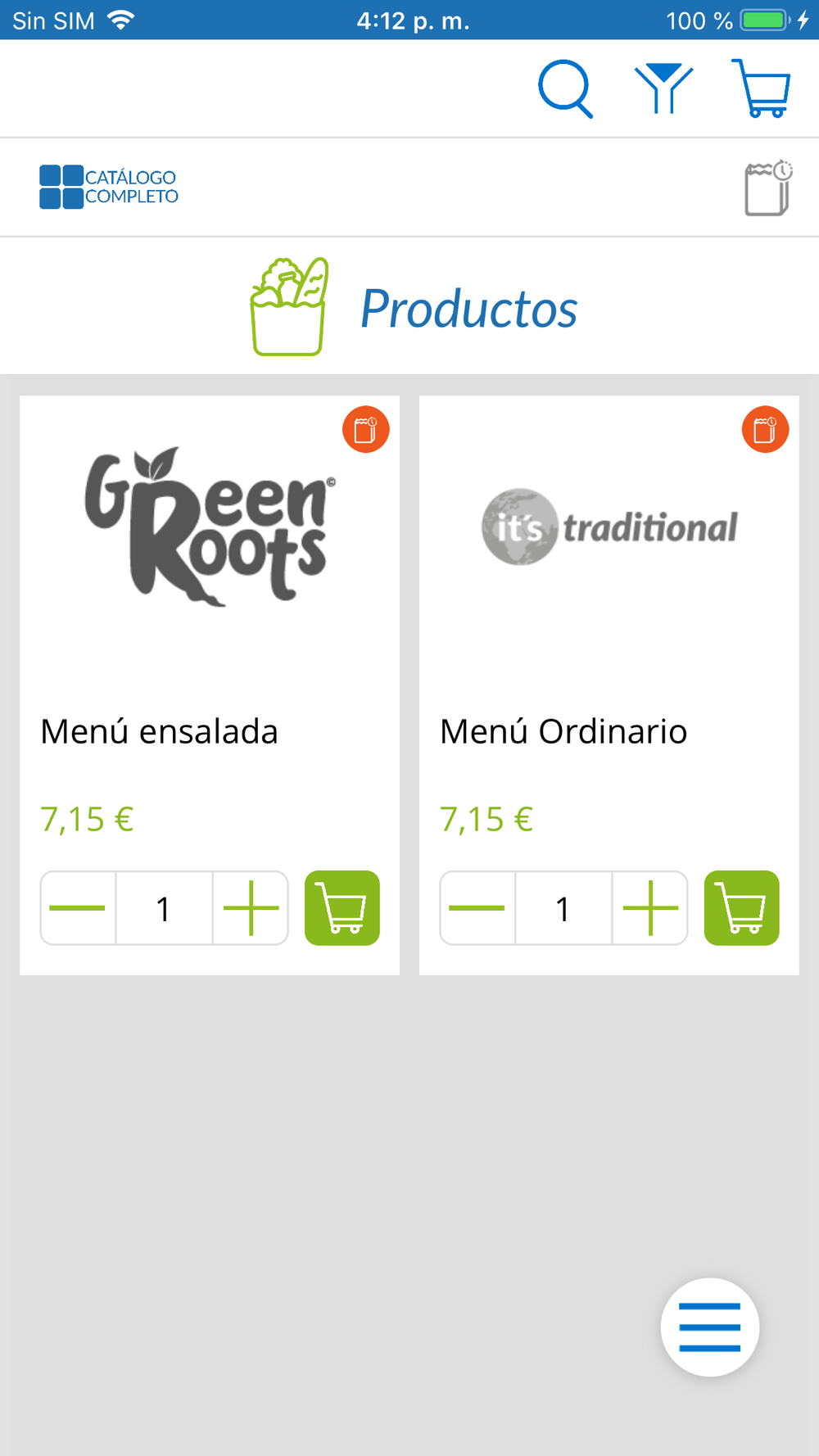Tap orange badge on Menú ensalada

[365, 429]
